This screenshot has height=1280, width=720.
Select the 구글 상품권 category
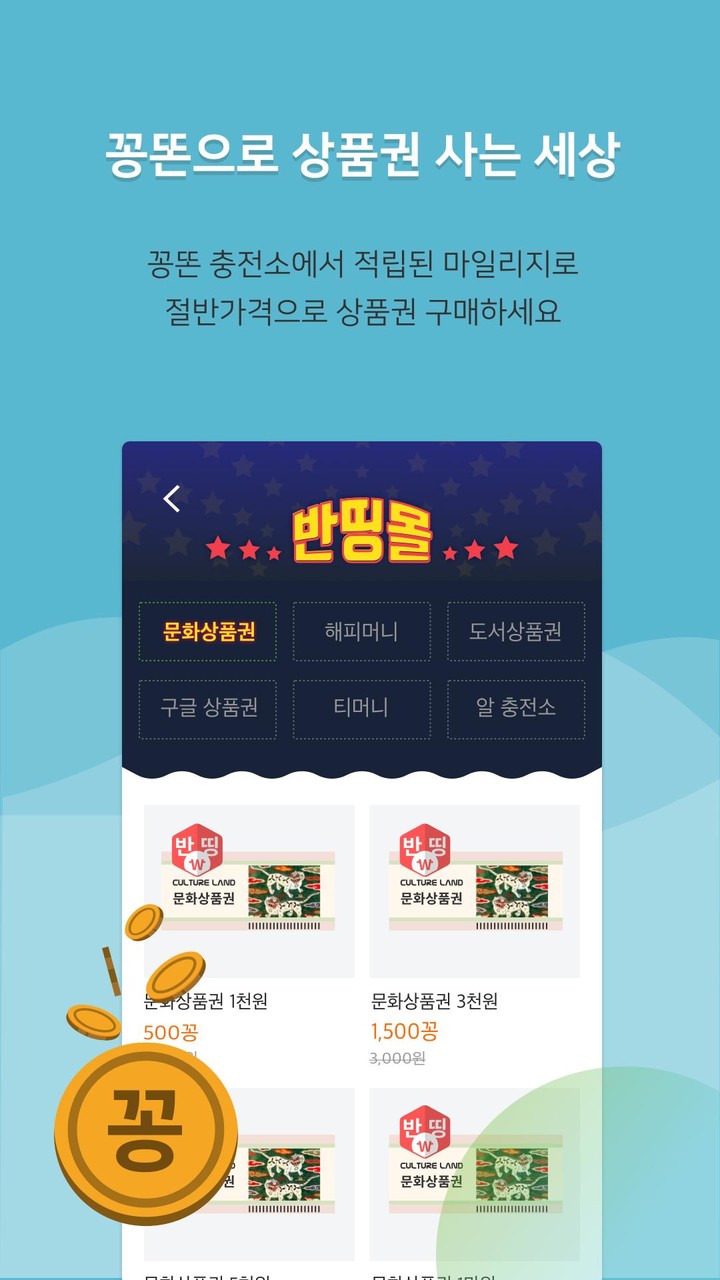(x=205, y=708)
